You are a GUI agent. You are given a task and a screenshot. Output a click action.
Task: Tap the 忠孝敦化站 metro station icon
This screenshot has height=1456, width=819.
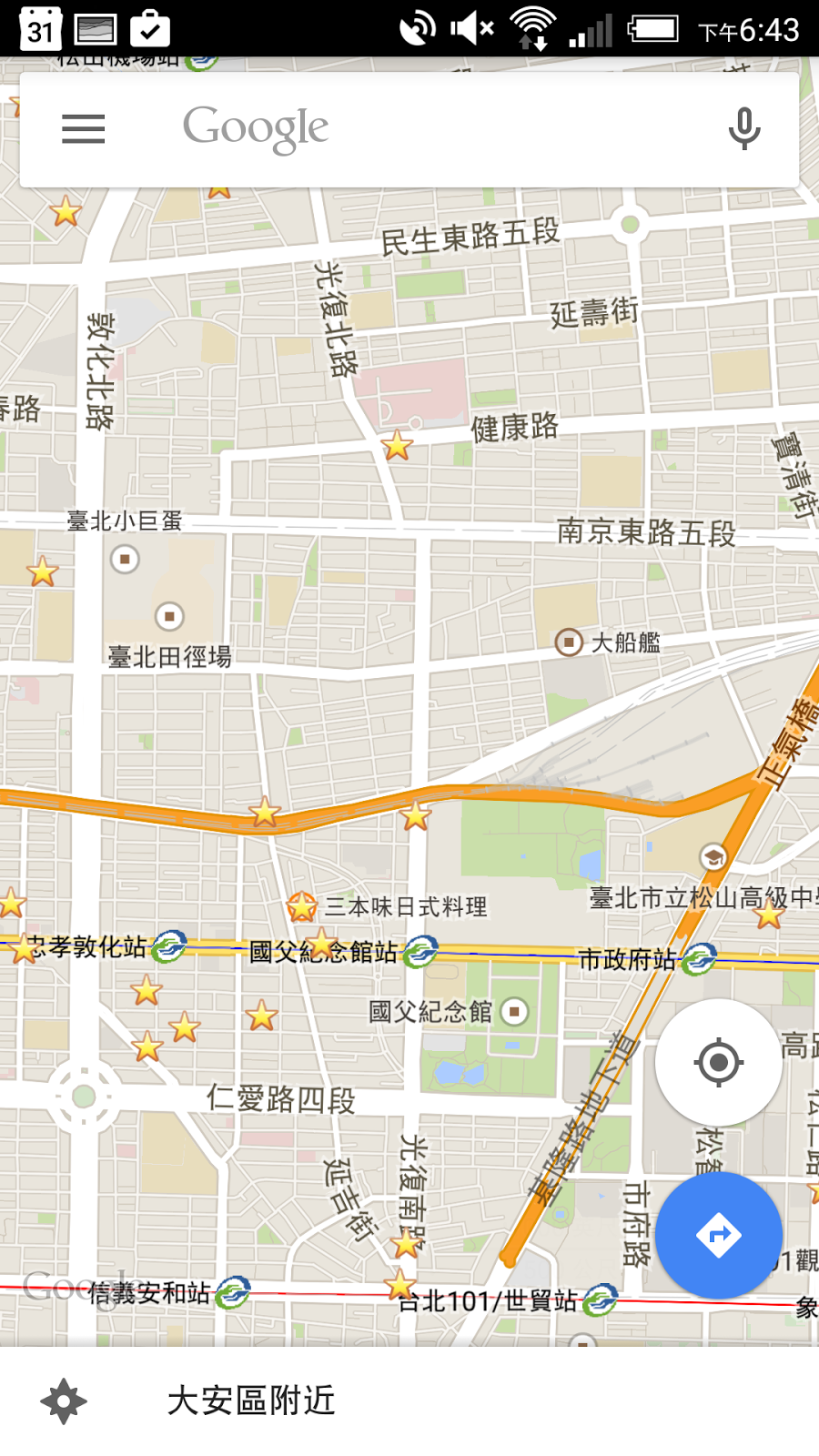(169, 946)
